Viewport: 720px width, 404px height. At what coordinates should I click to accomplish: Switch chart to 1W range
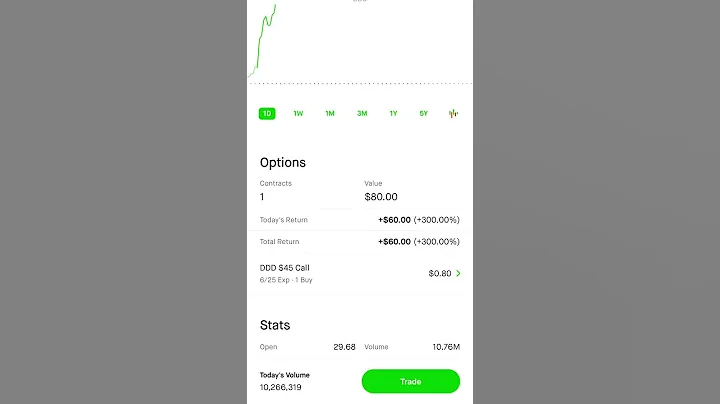[298, 114]
